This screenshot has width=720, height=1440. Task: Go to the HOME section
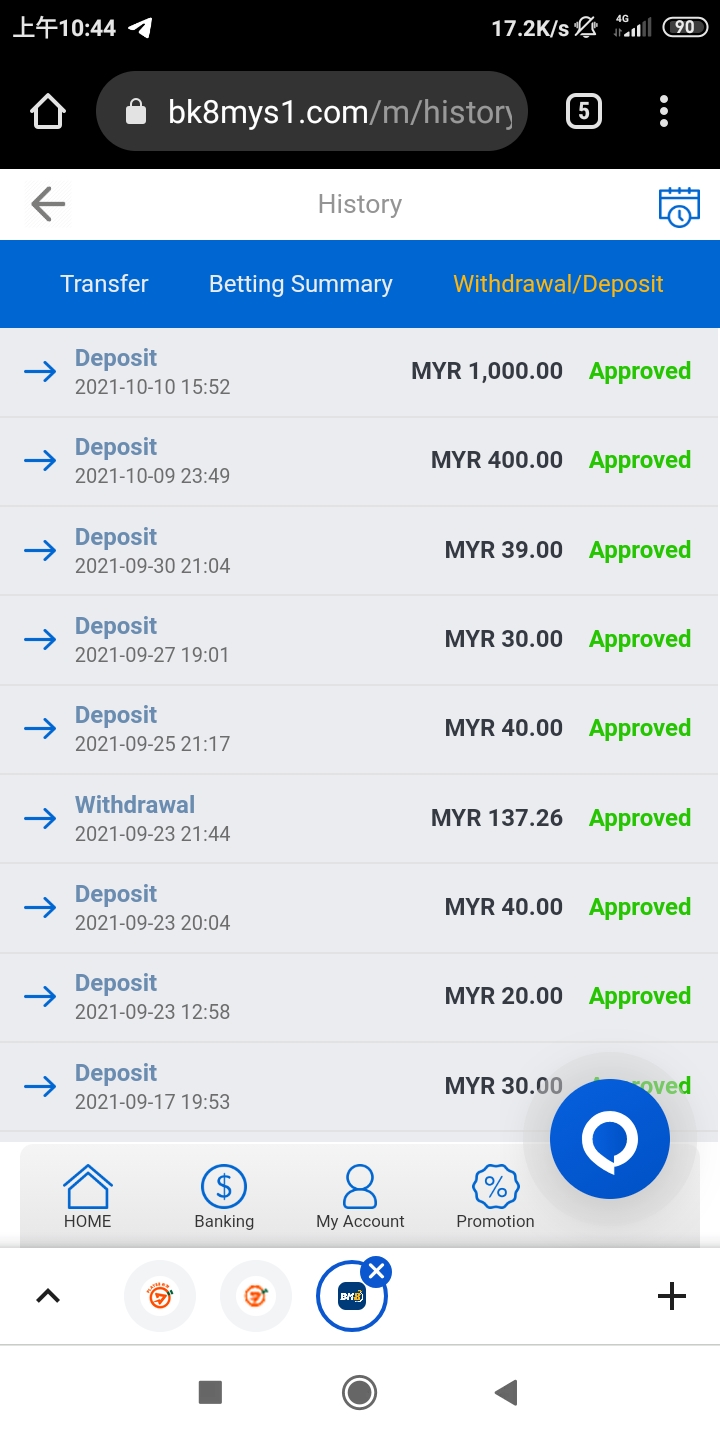[x=88, y=1197]
